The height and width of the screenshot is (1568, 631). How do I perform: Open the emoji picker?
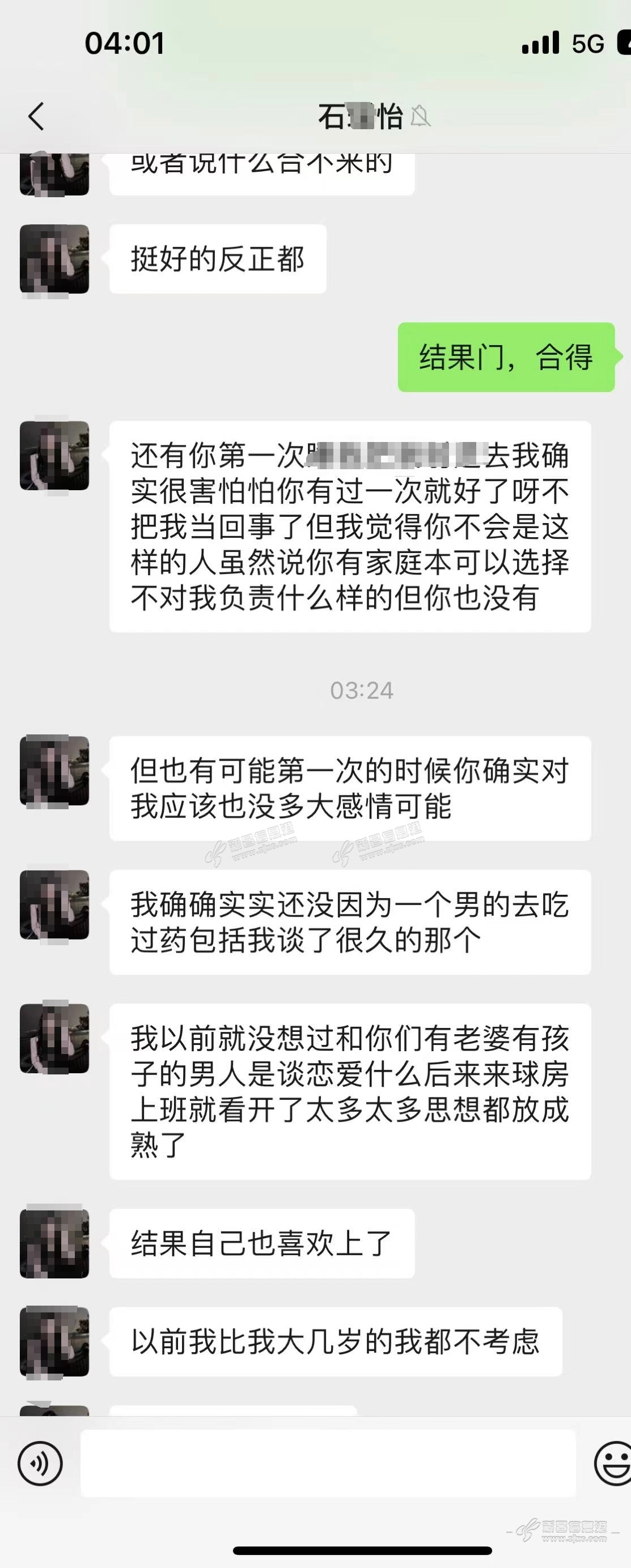click(x=613, y=1463)
